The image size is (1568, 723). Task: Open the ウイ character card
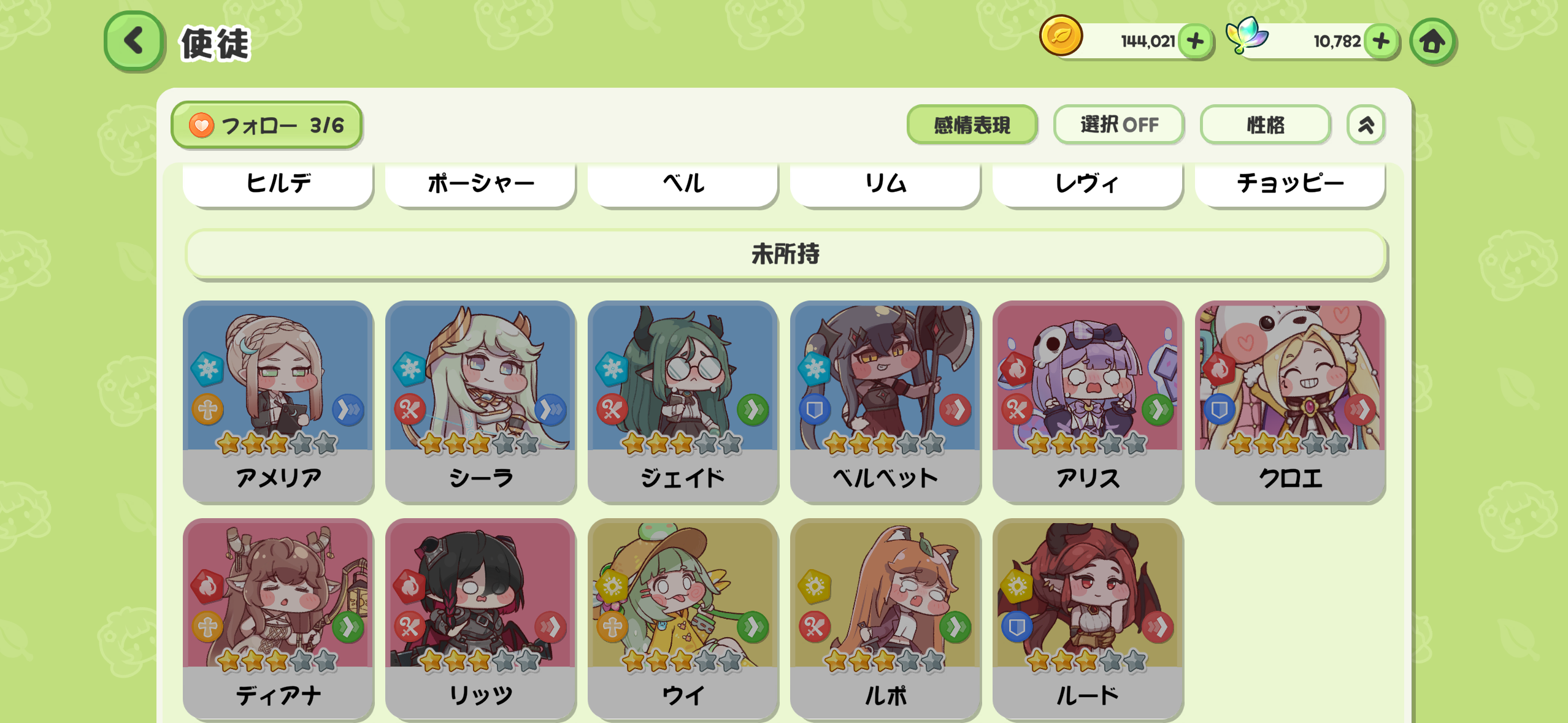pos(683,619)
